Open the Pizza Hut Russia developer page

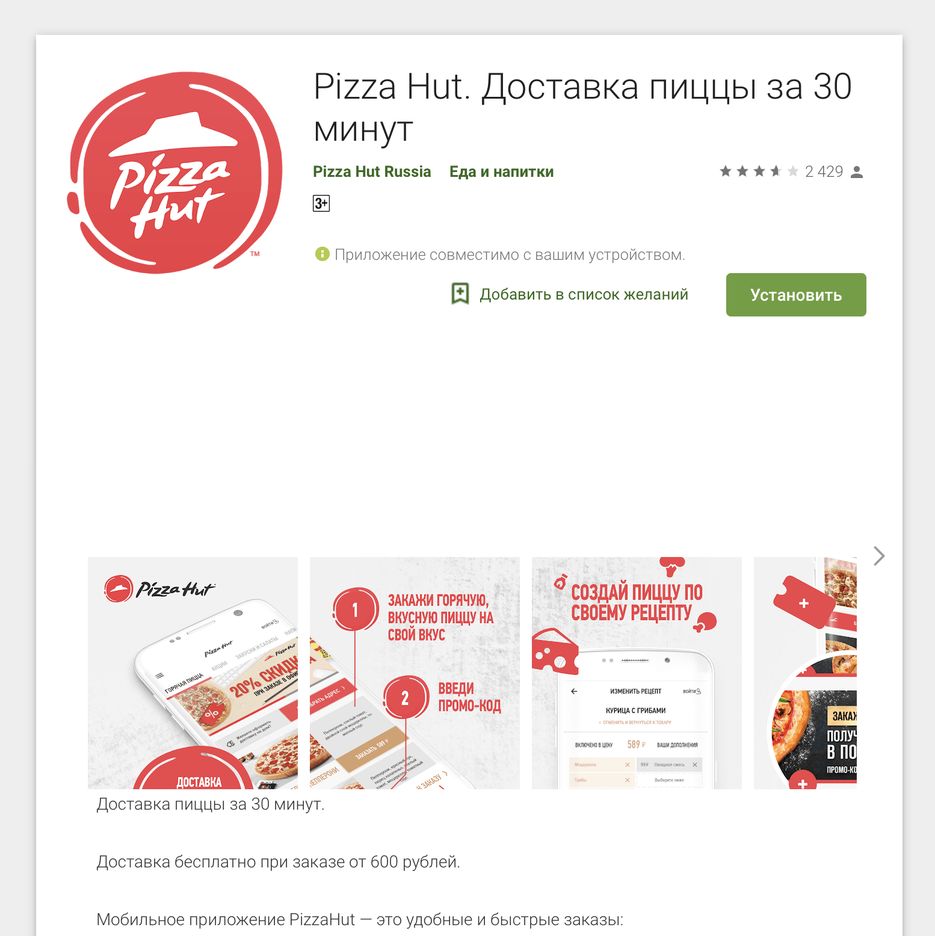[x=371, y=172]
